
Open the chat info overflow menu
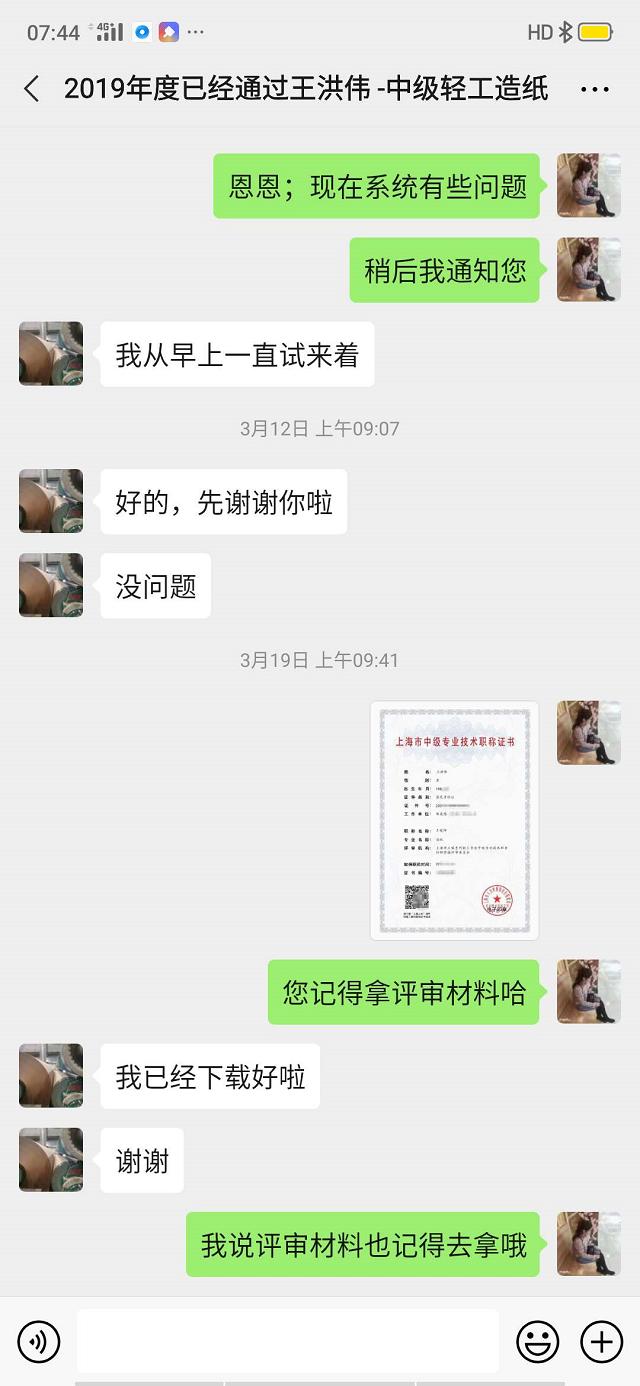pos(594,89)
